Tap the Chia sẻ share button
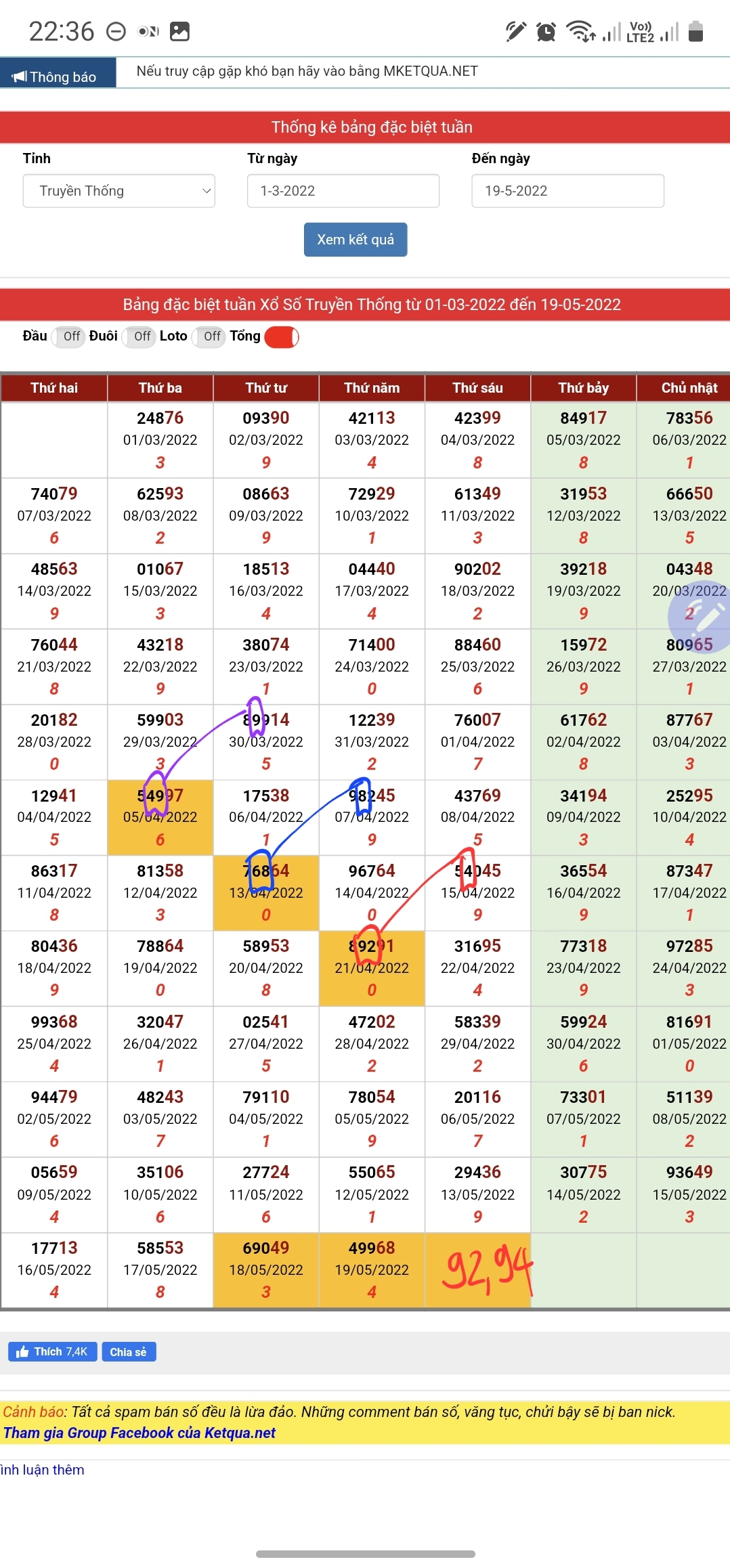 click(129, 1351)
